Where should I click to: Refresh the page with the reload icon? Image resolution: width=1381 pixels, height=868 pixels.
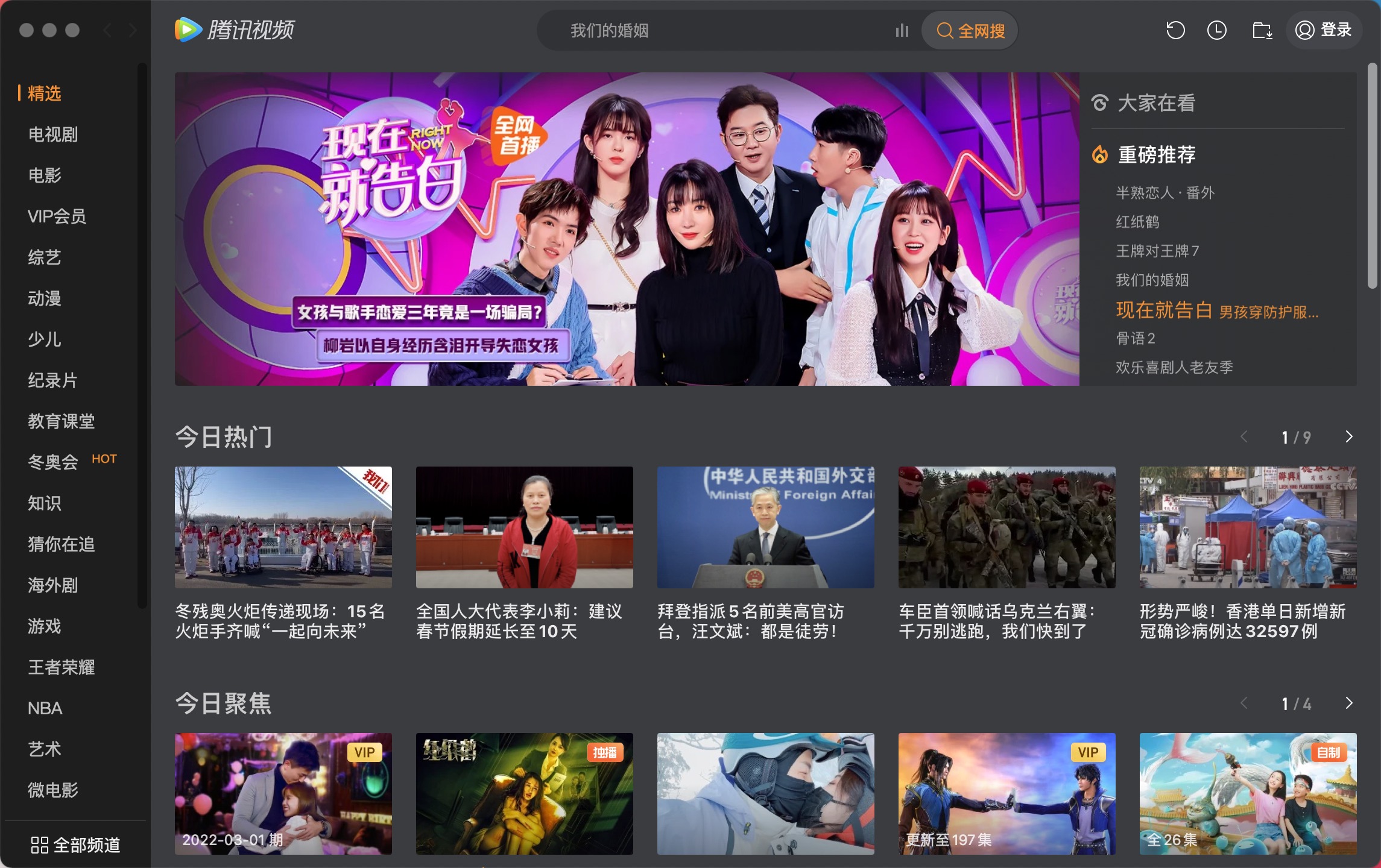1175,31
